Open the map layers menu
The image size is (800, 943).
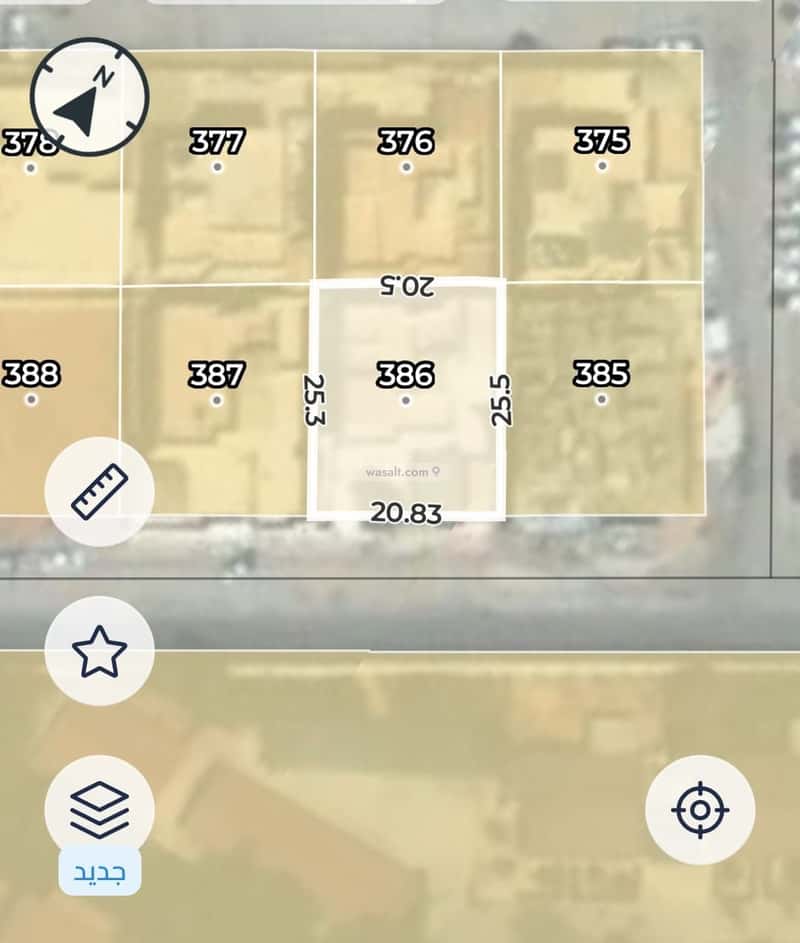point(100,810)
